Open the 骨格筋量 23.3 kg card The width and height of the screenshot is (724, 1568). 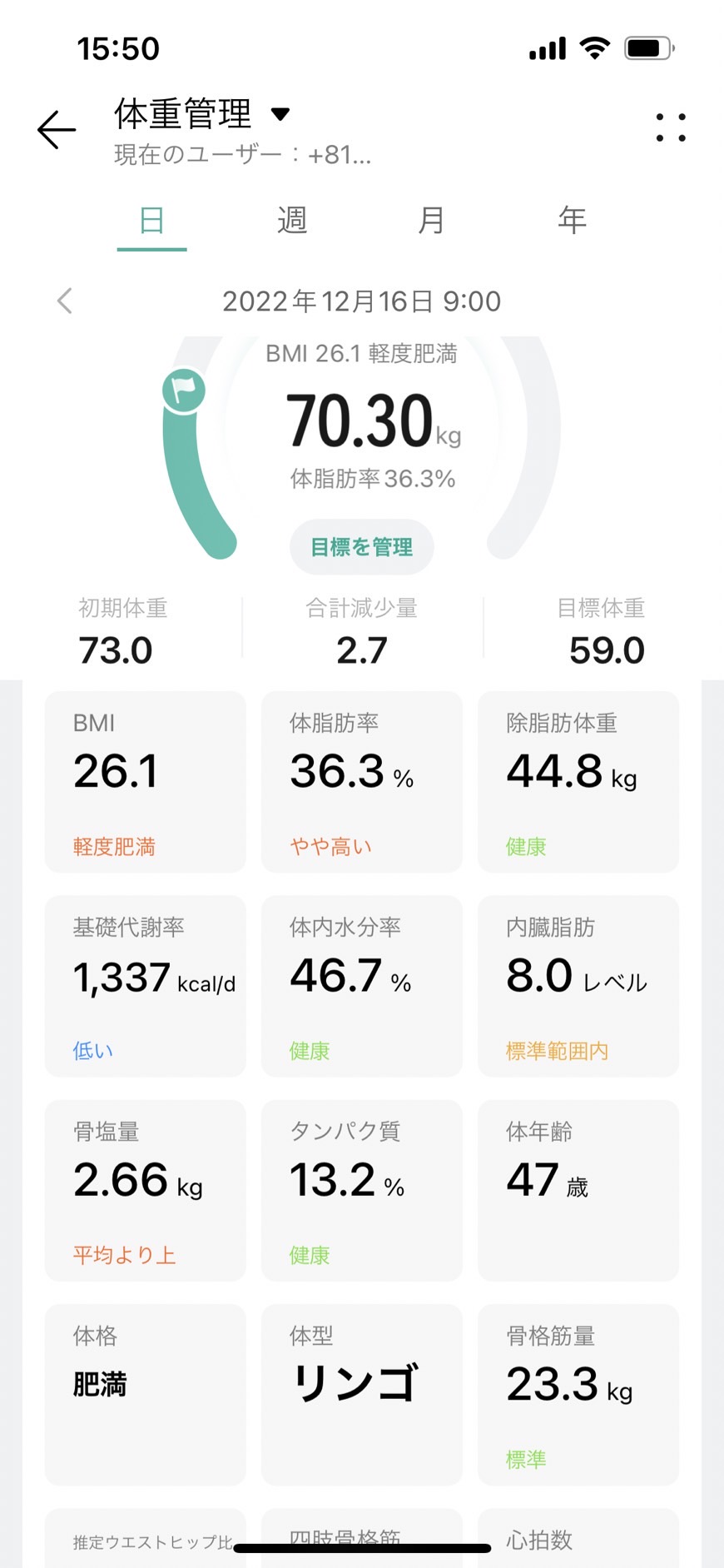(x=578, y=1395)
